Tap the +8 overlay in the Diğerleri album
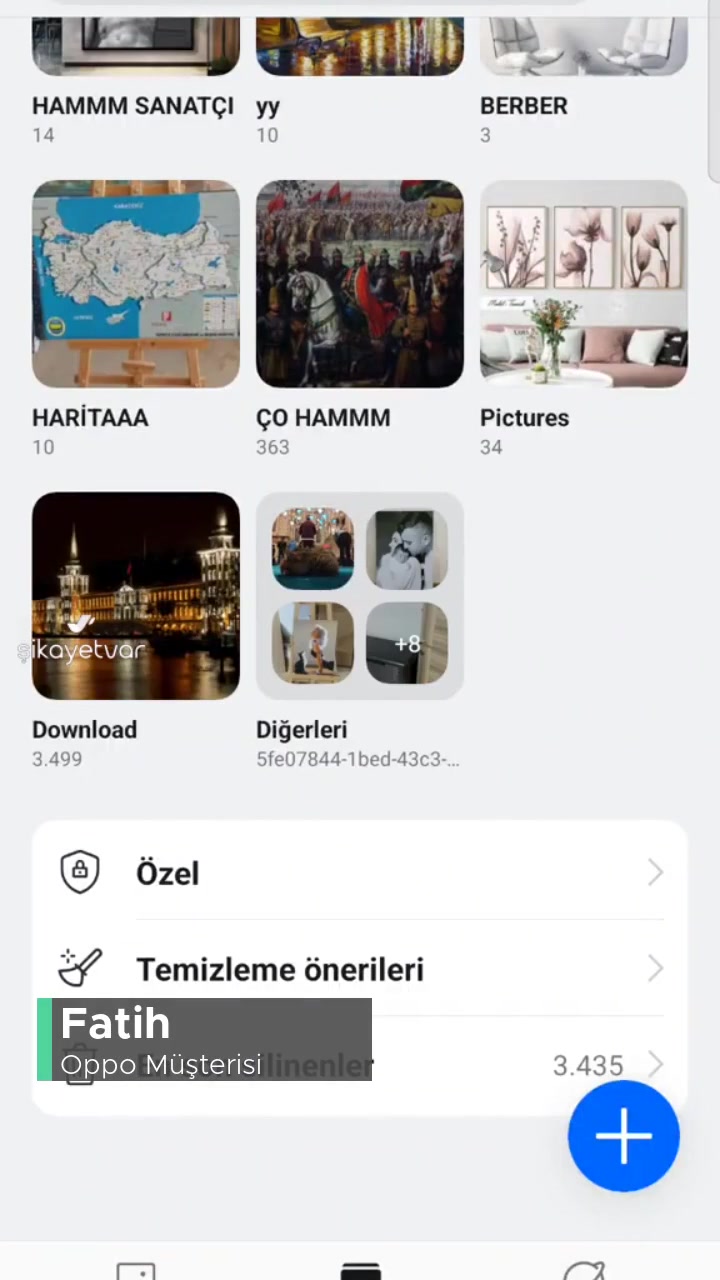Screen dimensions: 720x1280 407,643
